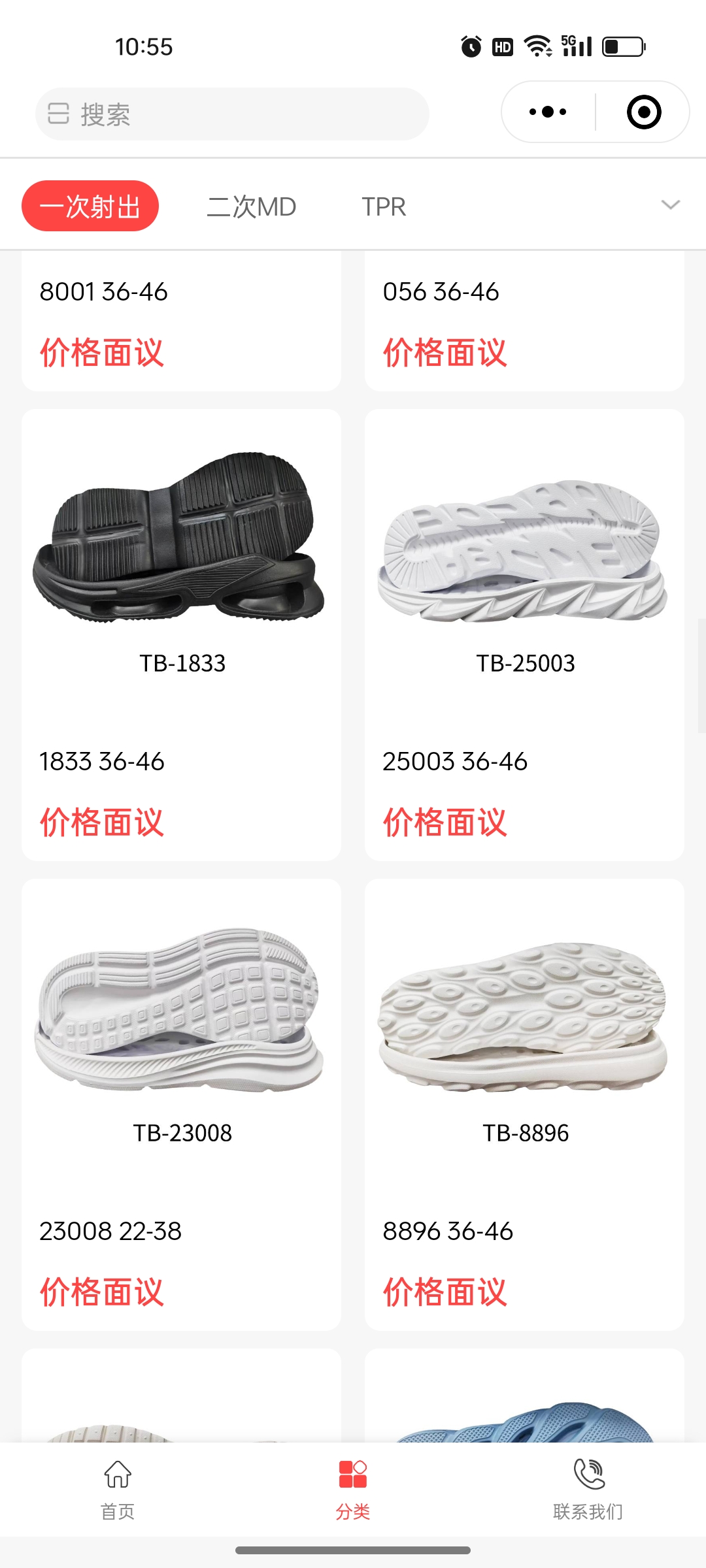Image resolution: width=706 pixels, height=1568 pixels.
Task: Expand the category dropdown chevron
Action: click(x=671, y=205)
